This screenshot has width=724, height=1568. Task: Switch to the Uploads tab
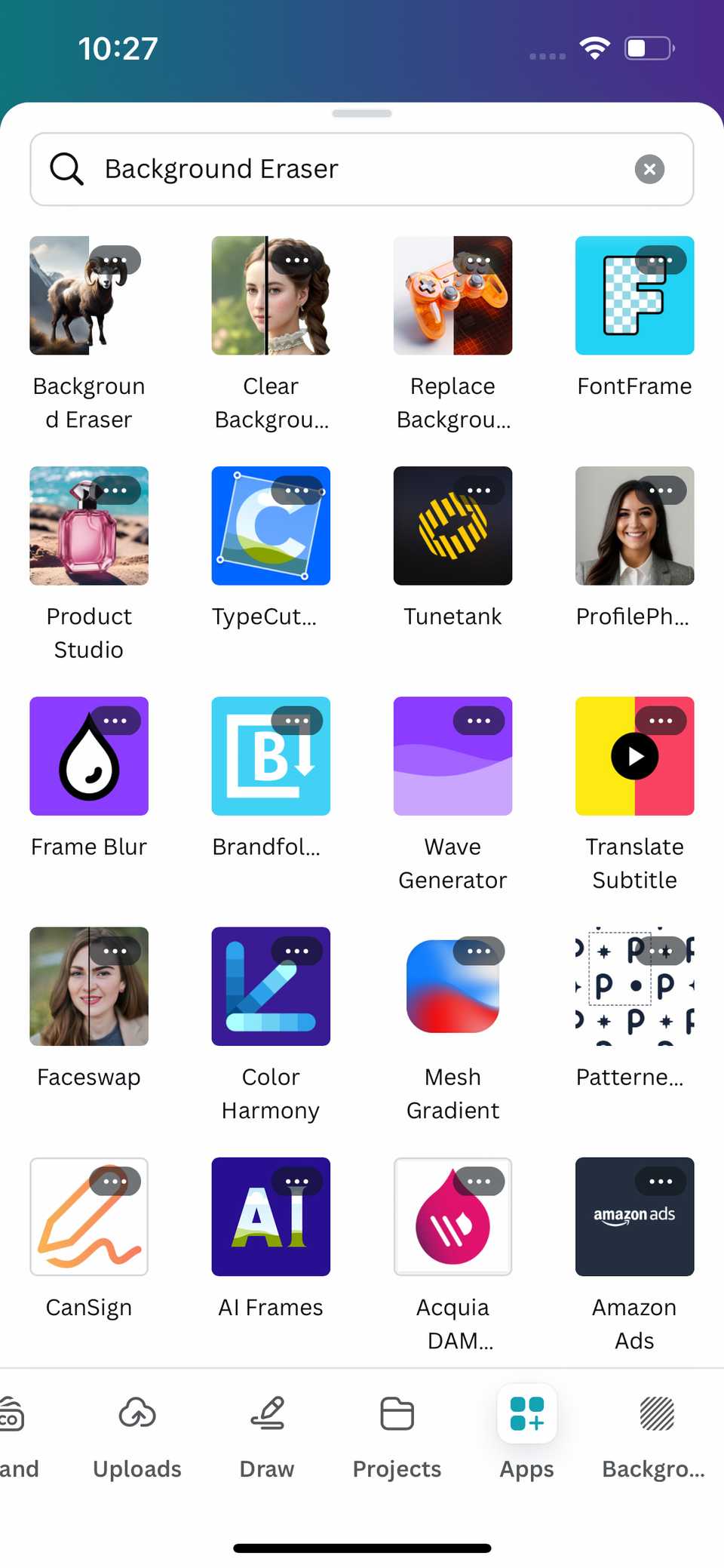click(137, 1438)
